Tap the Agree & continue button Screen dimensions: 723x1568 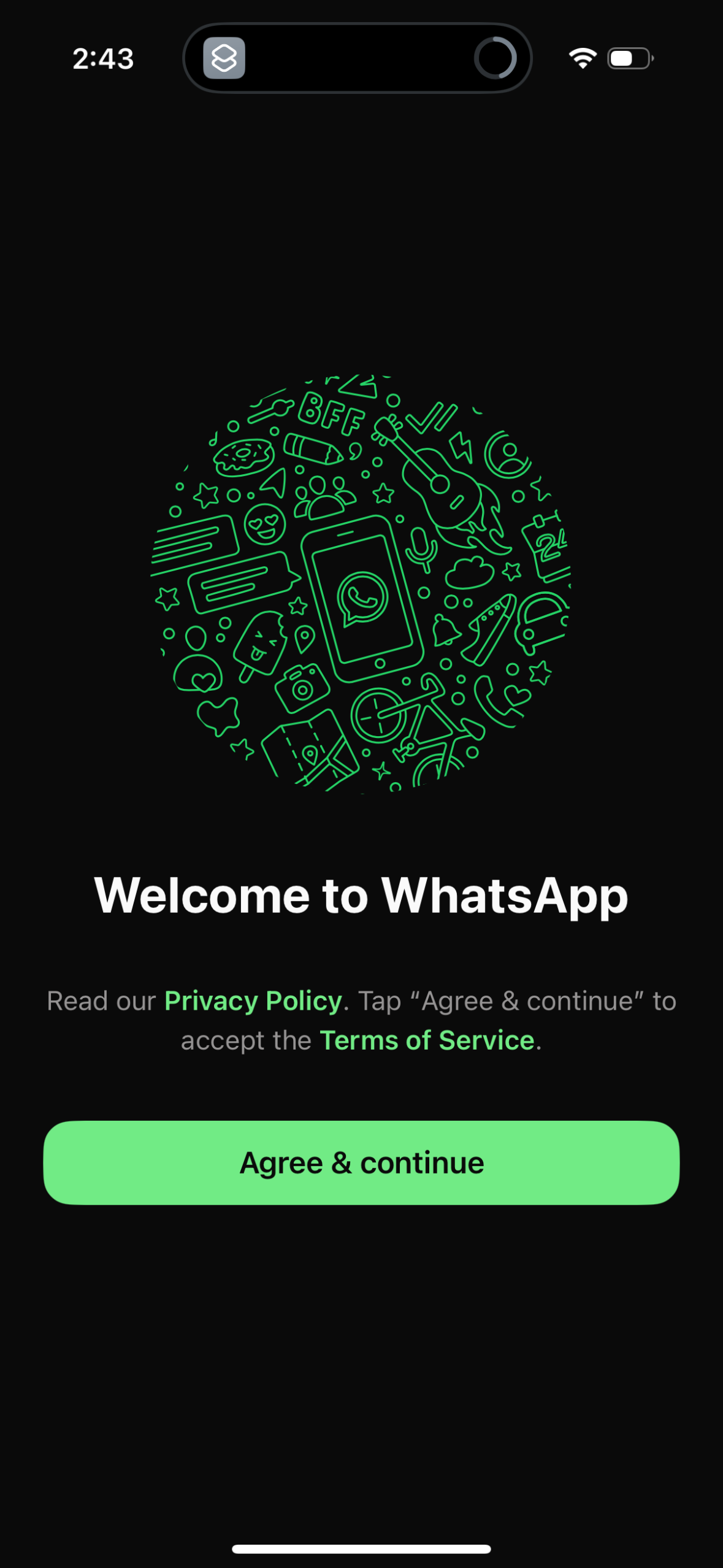361,1163
